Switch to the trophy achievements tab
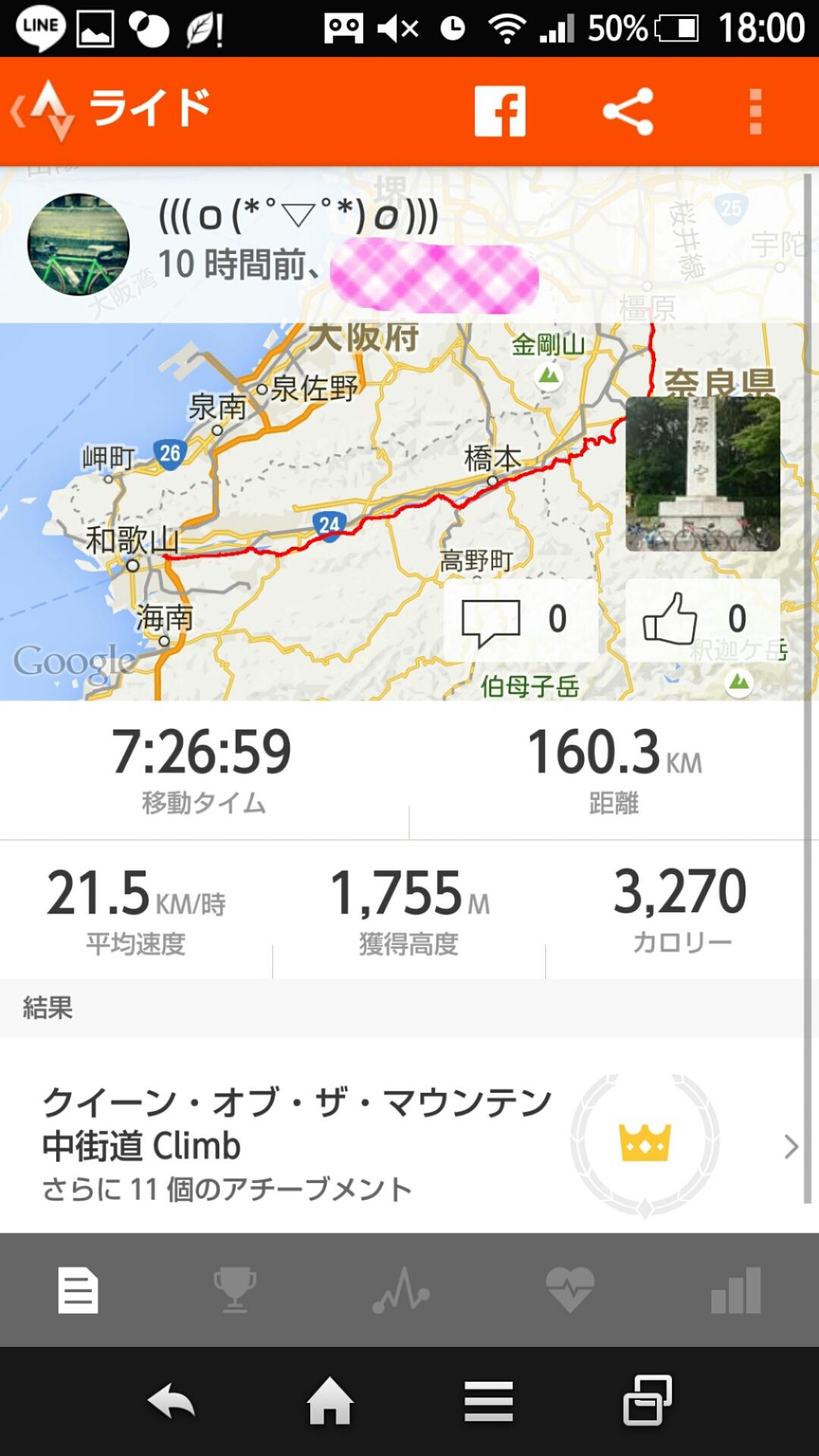The width and height of the screenshot is (819, 1456). (235, 1290)
